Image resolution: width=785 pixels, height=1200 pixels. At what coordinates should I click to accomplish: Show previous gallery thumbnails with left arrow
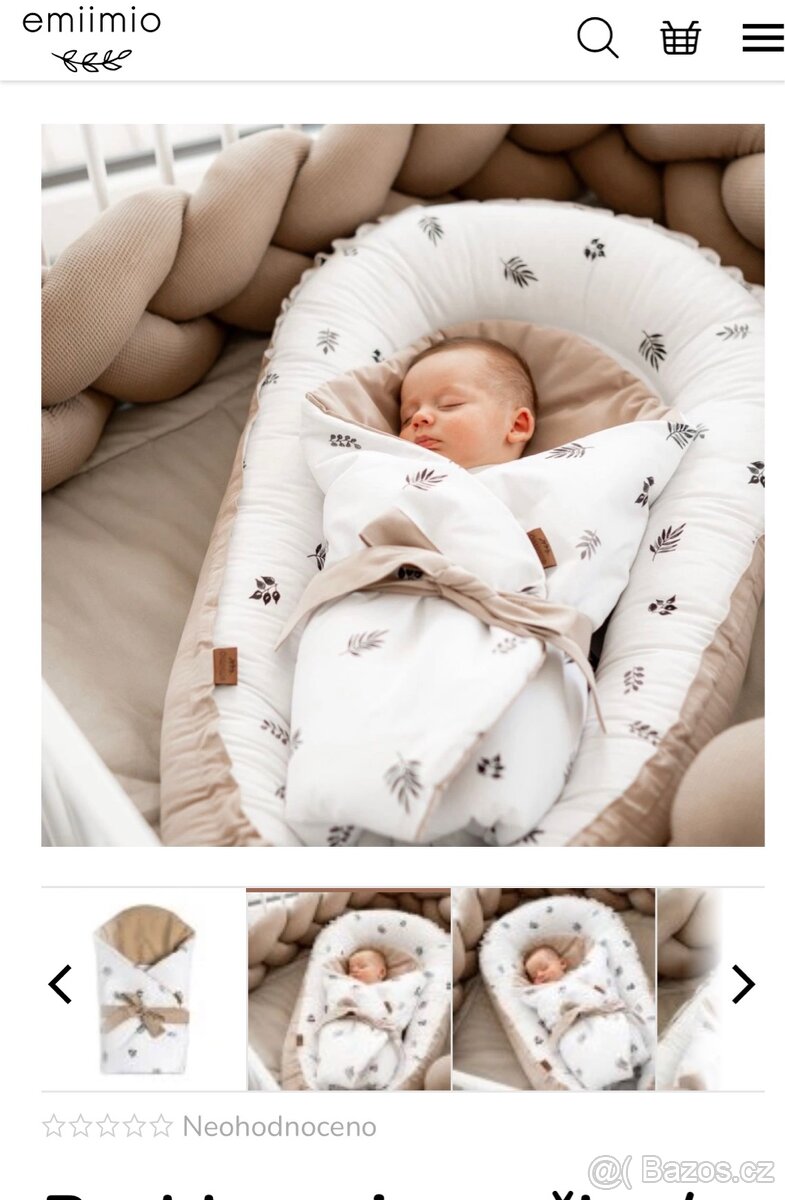[x=61, y=985]
